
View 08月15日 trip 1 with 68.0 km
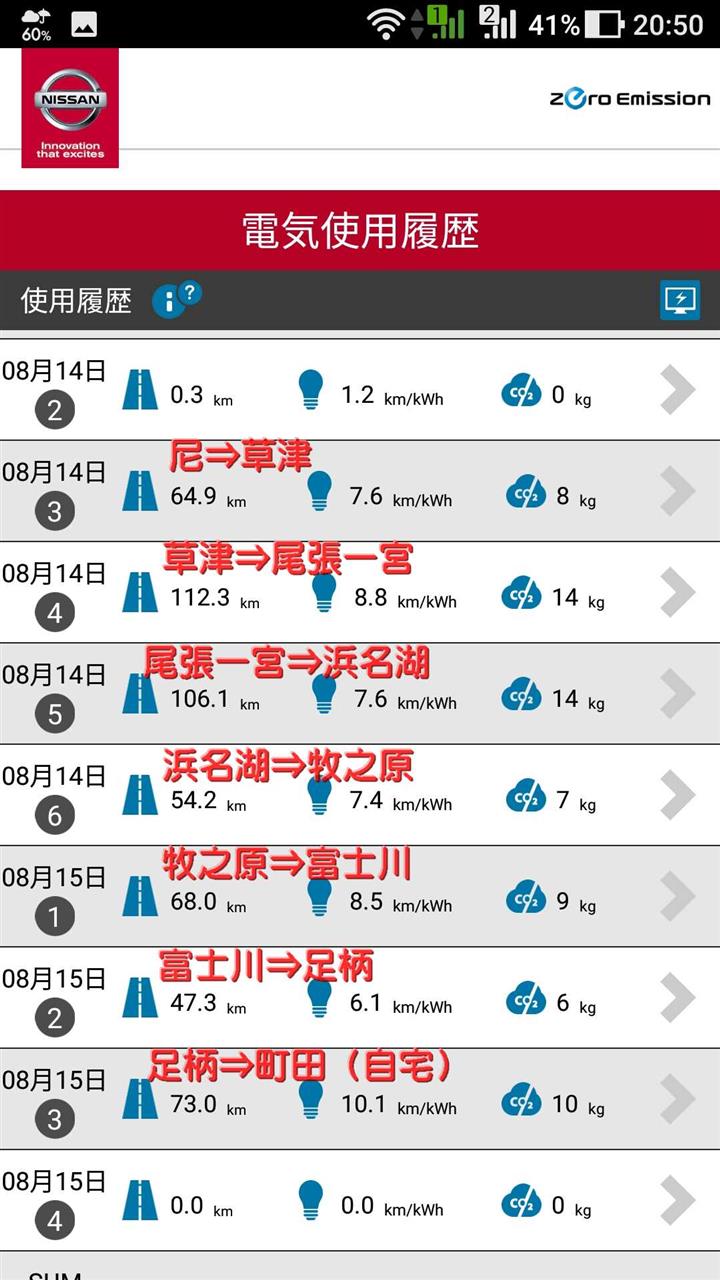pyautogui.click(x=360, y=898)
